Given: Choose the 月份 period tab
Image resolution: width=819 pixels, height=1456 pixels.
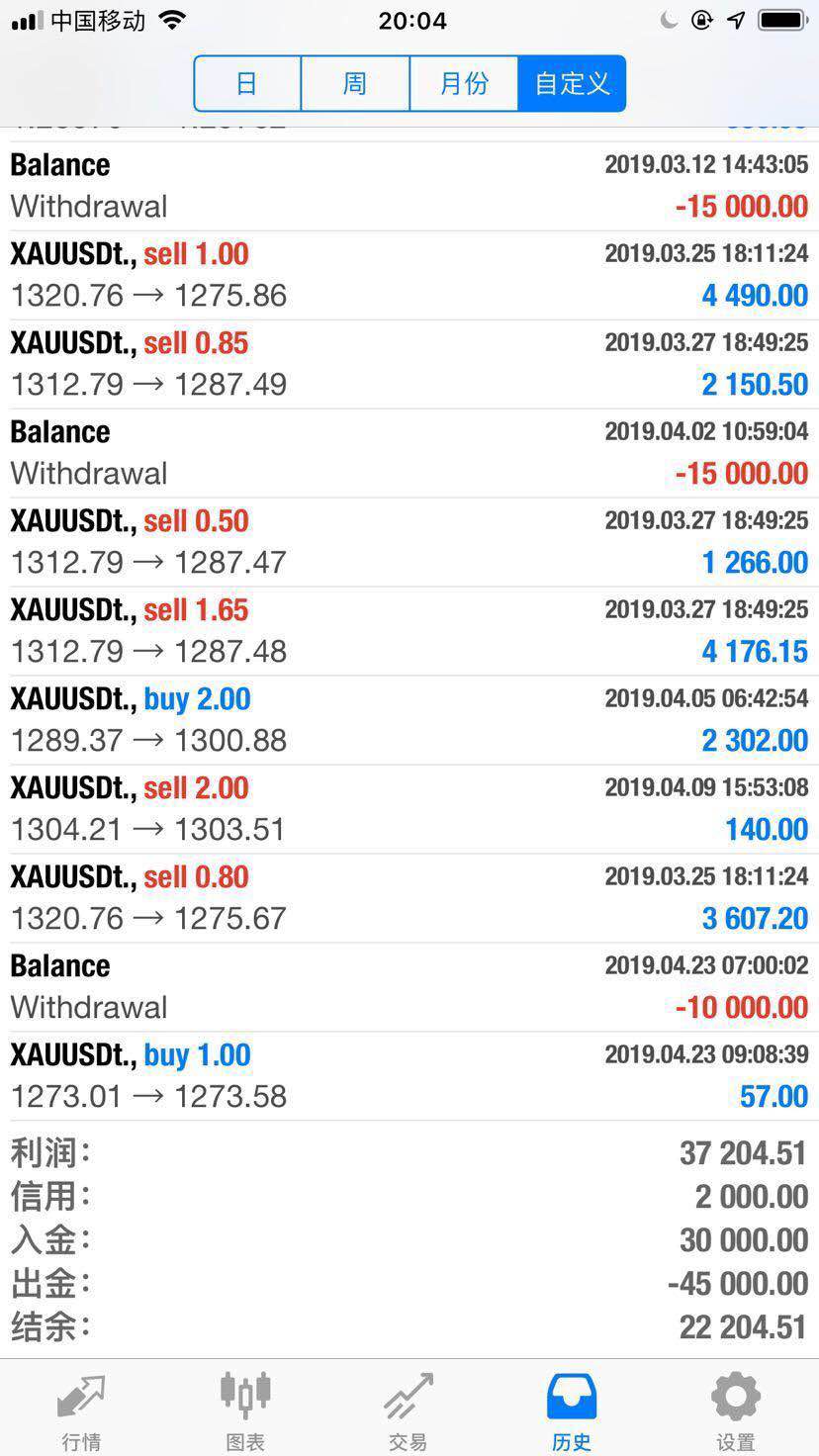Looking at the screenshot, I should [x=464, y=83].
